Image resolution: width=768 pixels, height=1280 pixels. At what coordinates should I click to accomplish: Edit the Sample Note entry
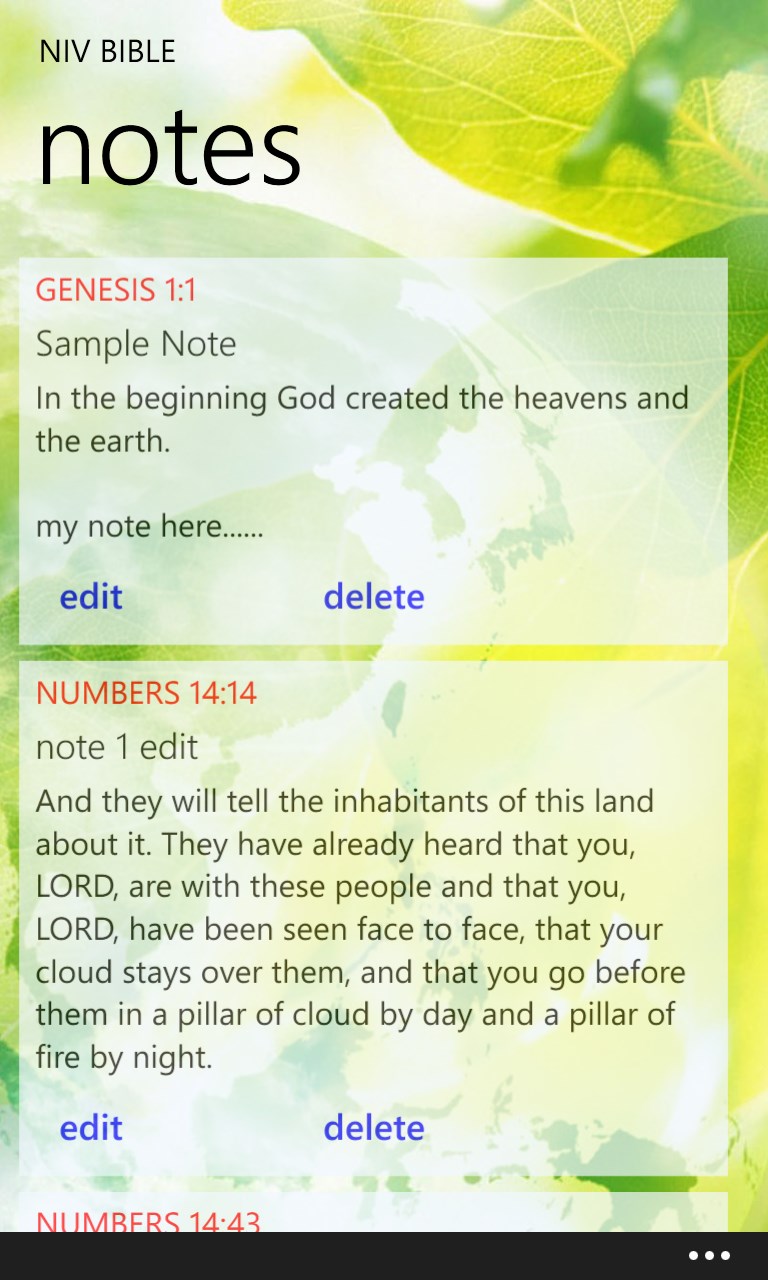click(x=90, y=596)
